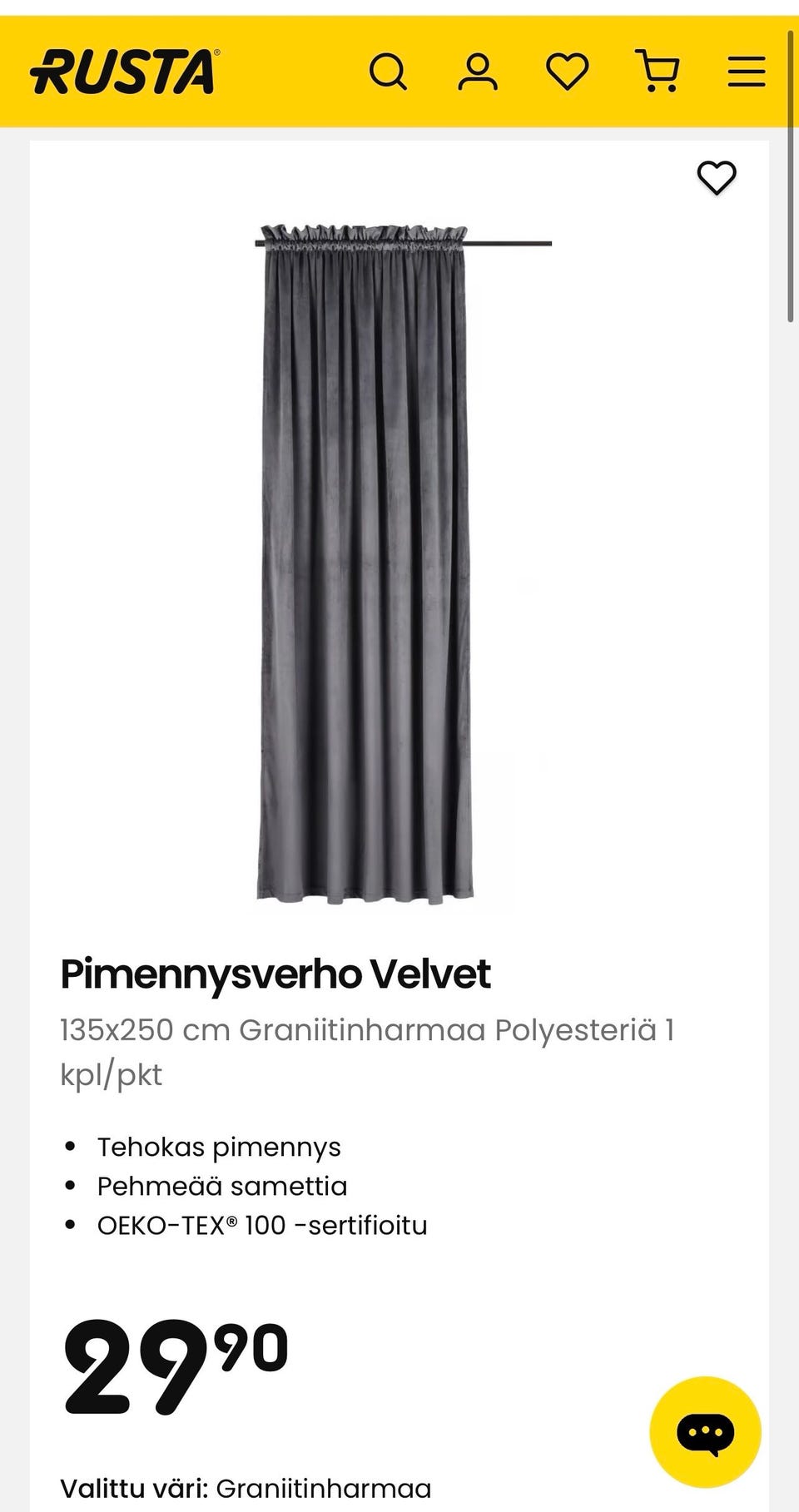Open the shopping cart

[x=658, y=71]
